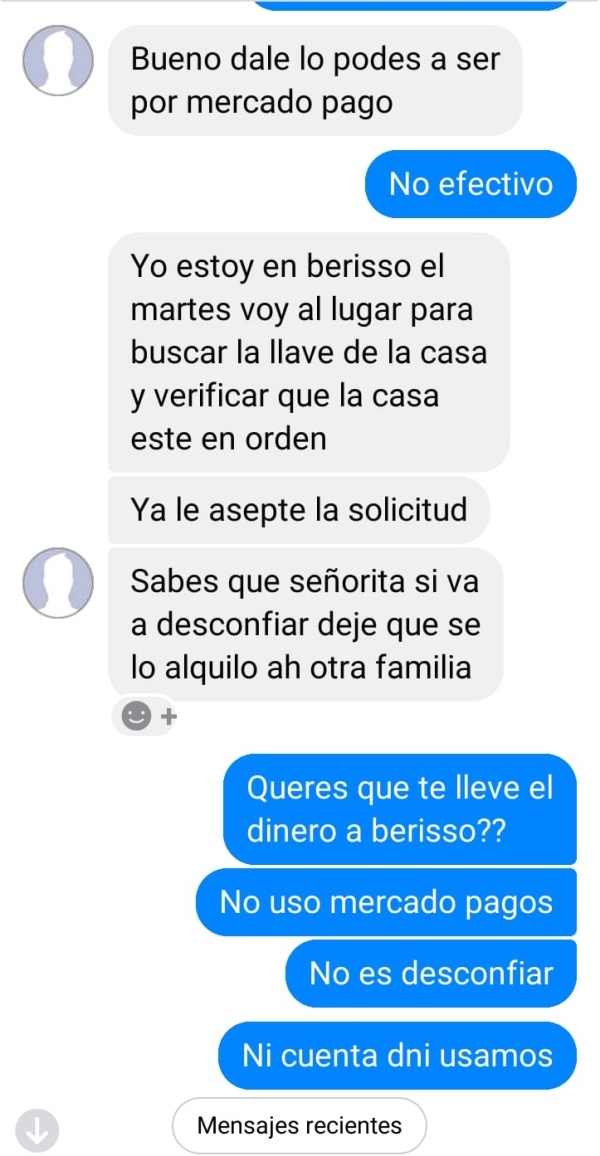Viewport: 600px width, 1156px height.
Task: Open the sender's avatar beside "Sabes que señorita" message
Action: coord(58,582)
